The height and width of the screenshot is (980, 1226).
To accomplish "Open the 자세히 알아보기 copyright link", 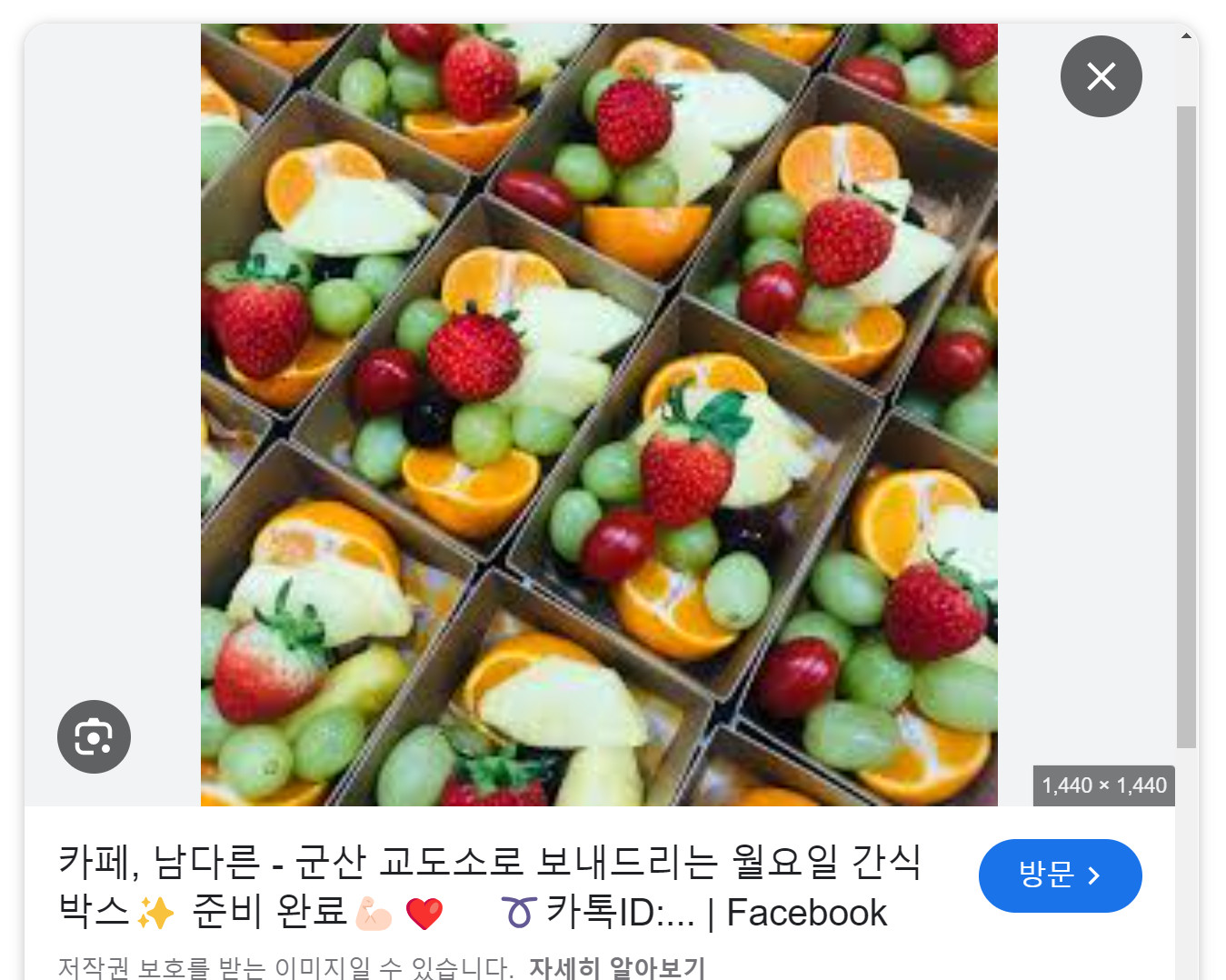I will pyautogui.click(x=617, y=966).
